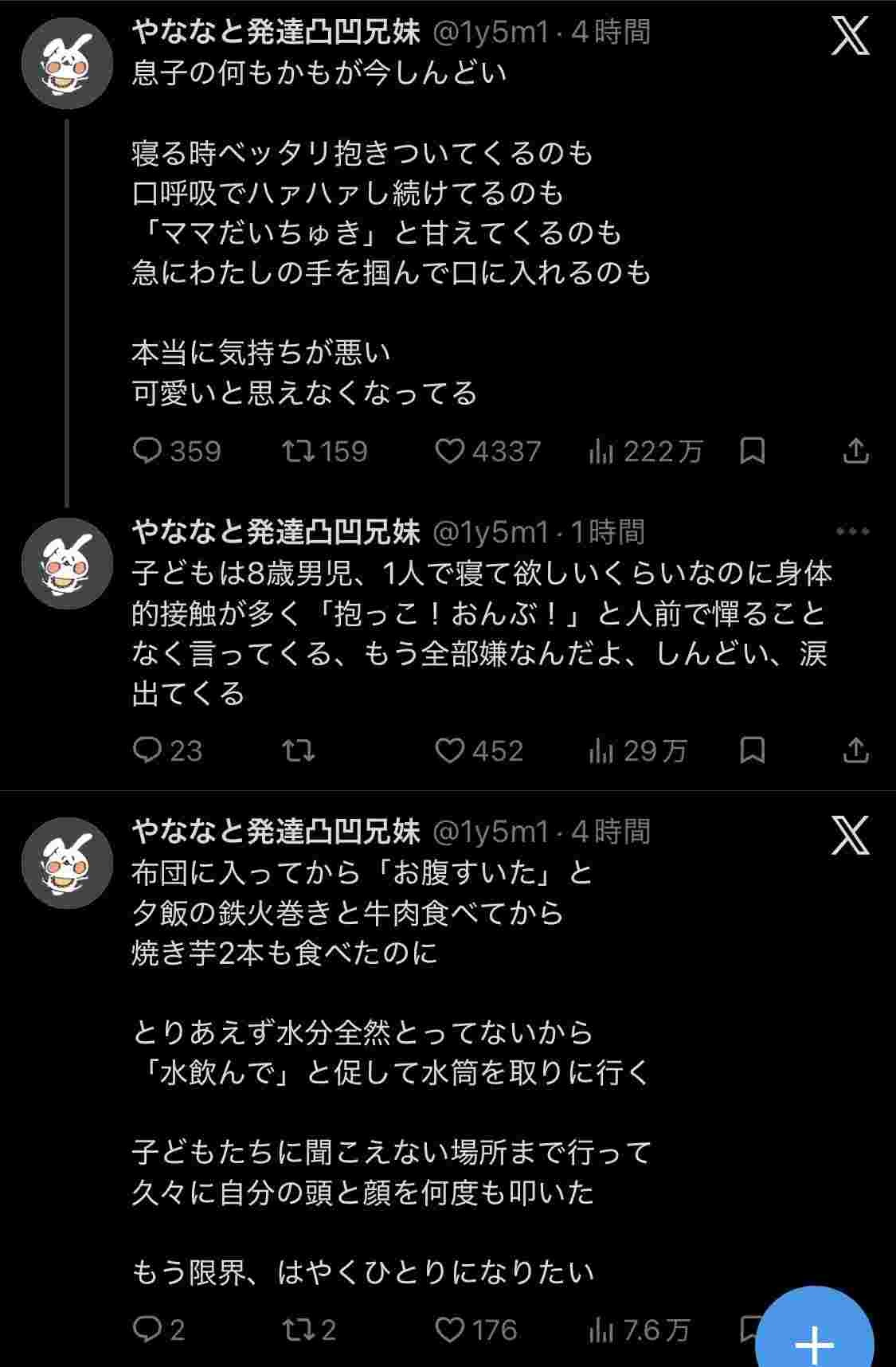Share the tweet starting 息子の何もかもが今しんどい

point(855,452)
